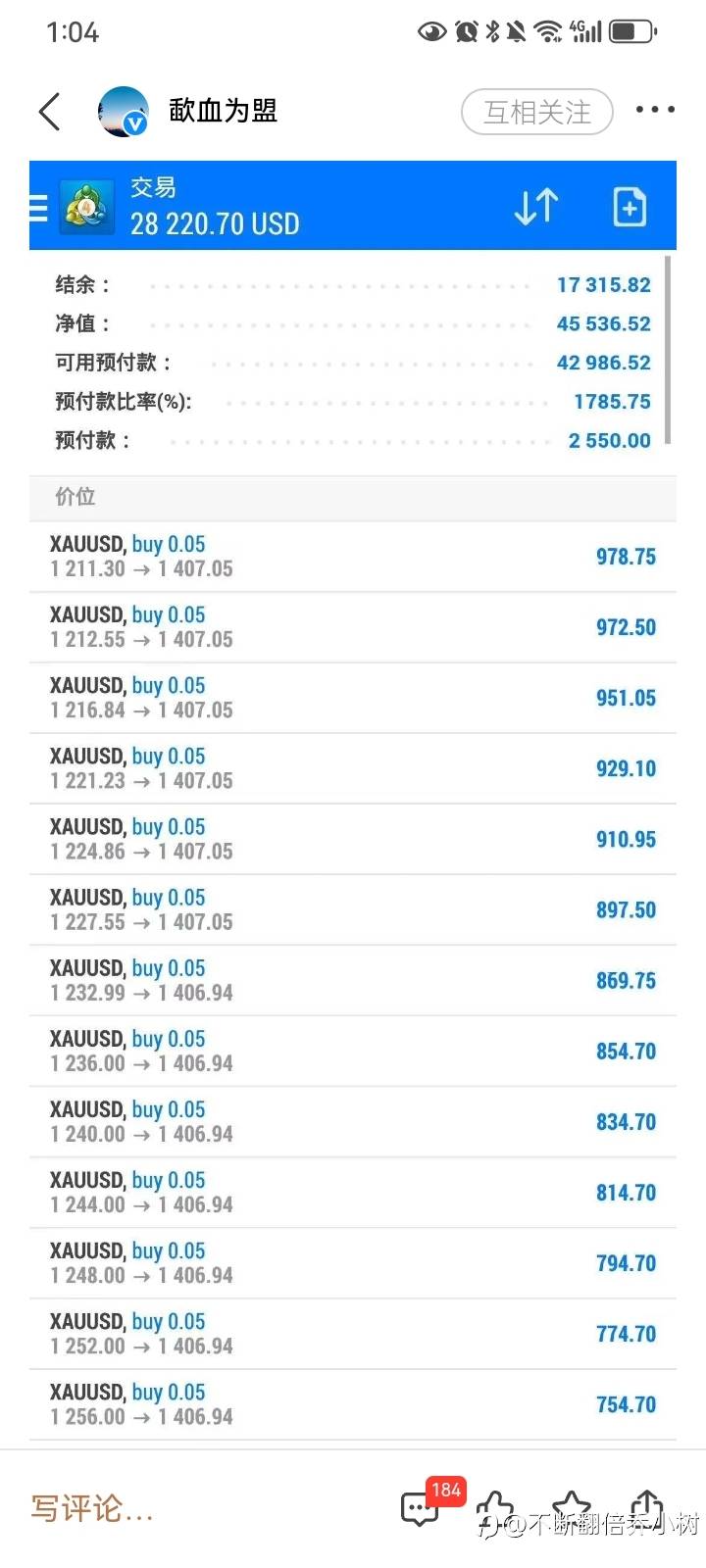Share the post via the share icon

(x=646, y=1509)
